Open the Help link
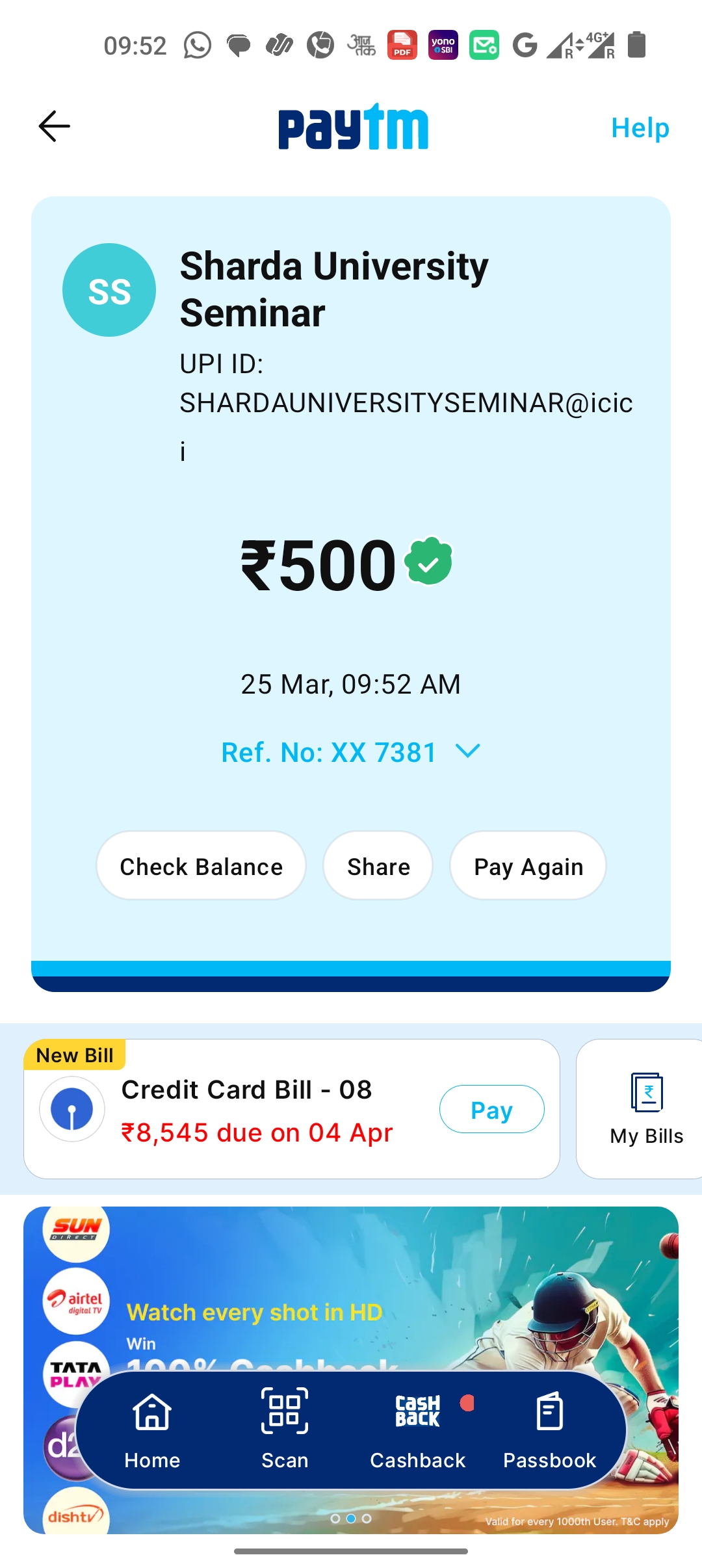Viewport: 702px width, 1568px height. 640,127
